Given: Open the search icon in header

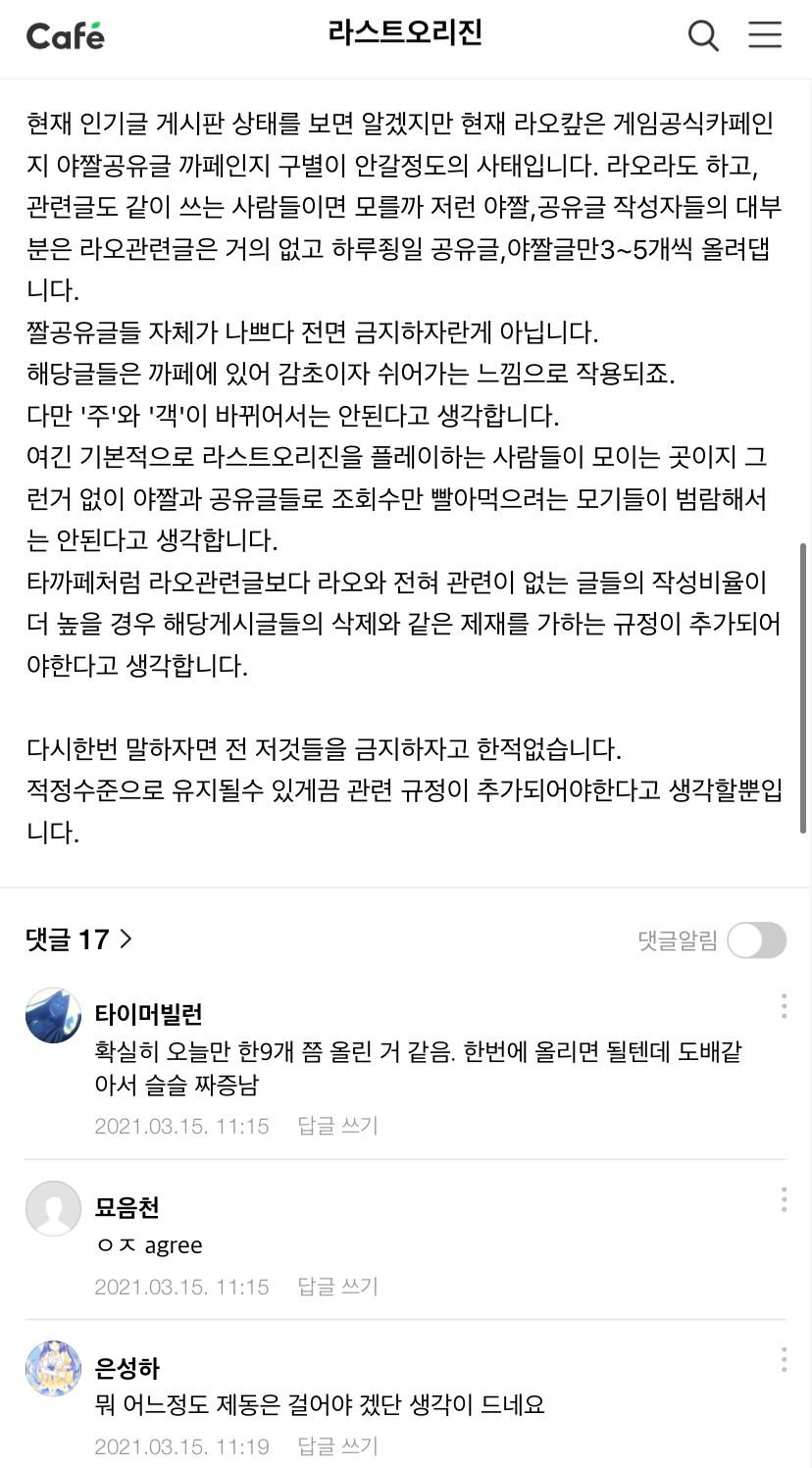Looking at the screenshot, I should click(703, 36).
